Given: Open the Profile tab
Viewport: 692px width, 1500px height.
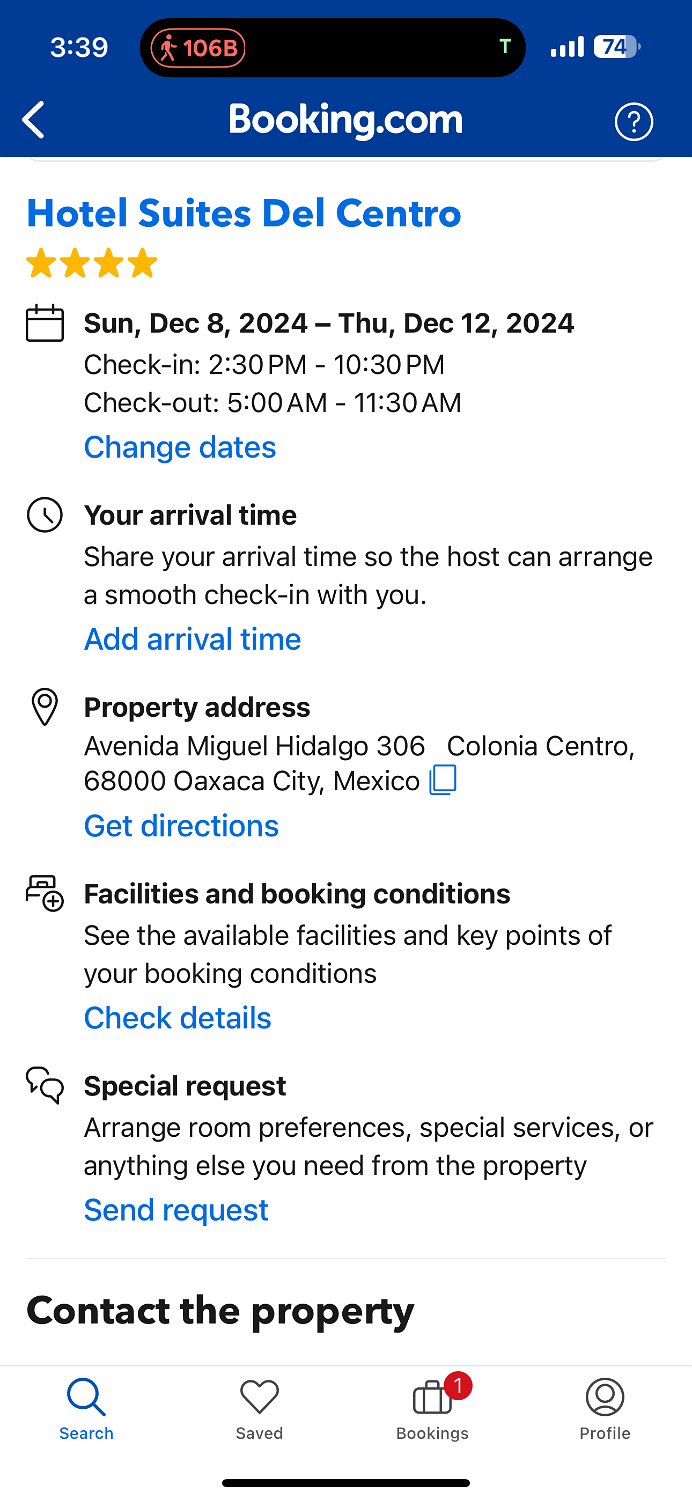Looking at the screenshot, I should 605,1409.
